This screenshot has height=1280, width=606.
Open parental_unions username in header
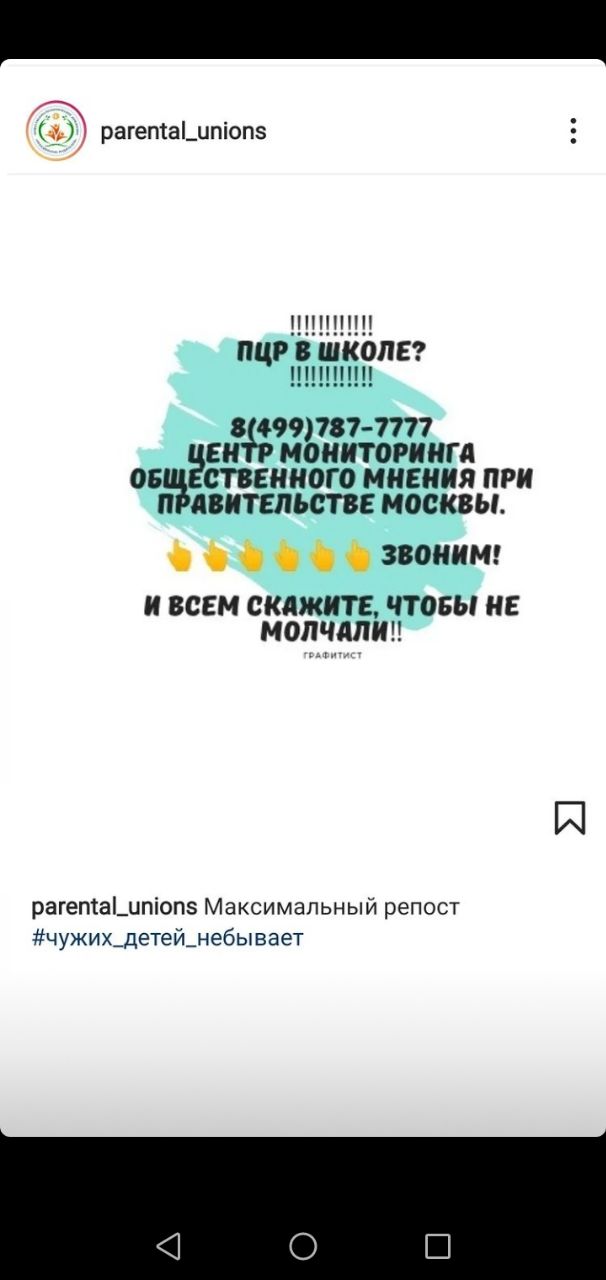(183, 131)
